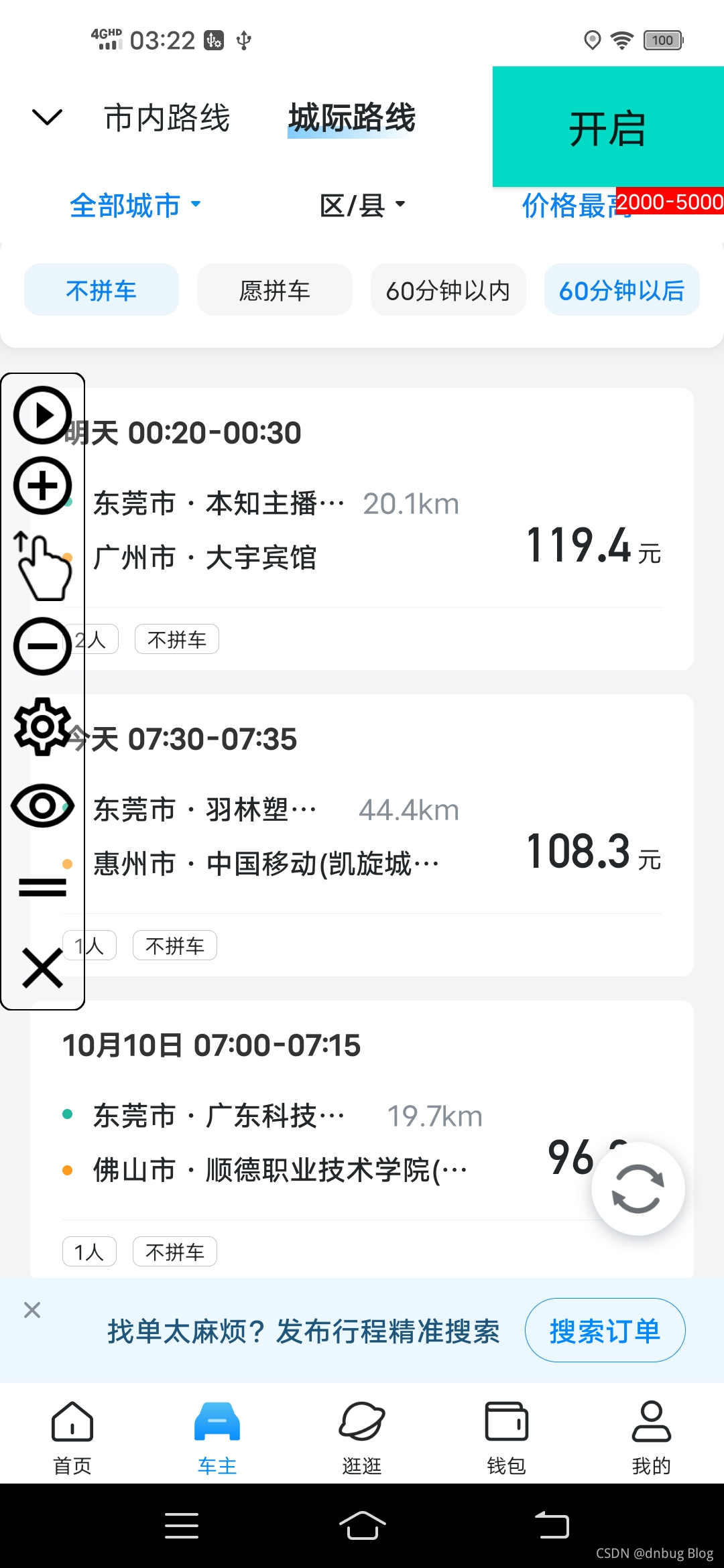Expand the 区/县 district dropdown
This screenshot has height=1568, width=724.
[x=362, y=205]
